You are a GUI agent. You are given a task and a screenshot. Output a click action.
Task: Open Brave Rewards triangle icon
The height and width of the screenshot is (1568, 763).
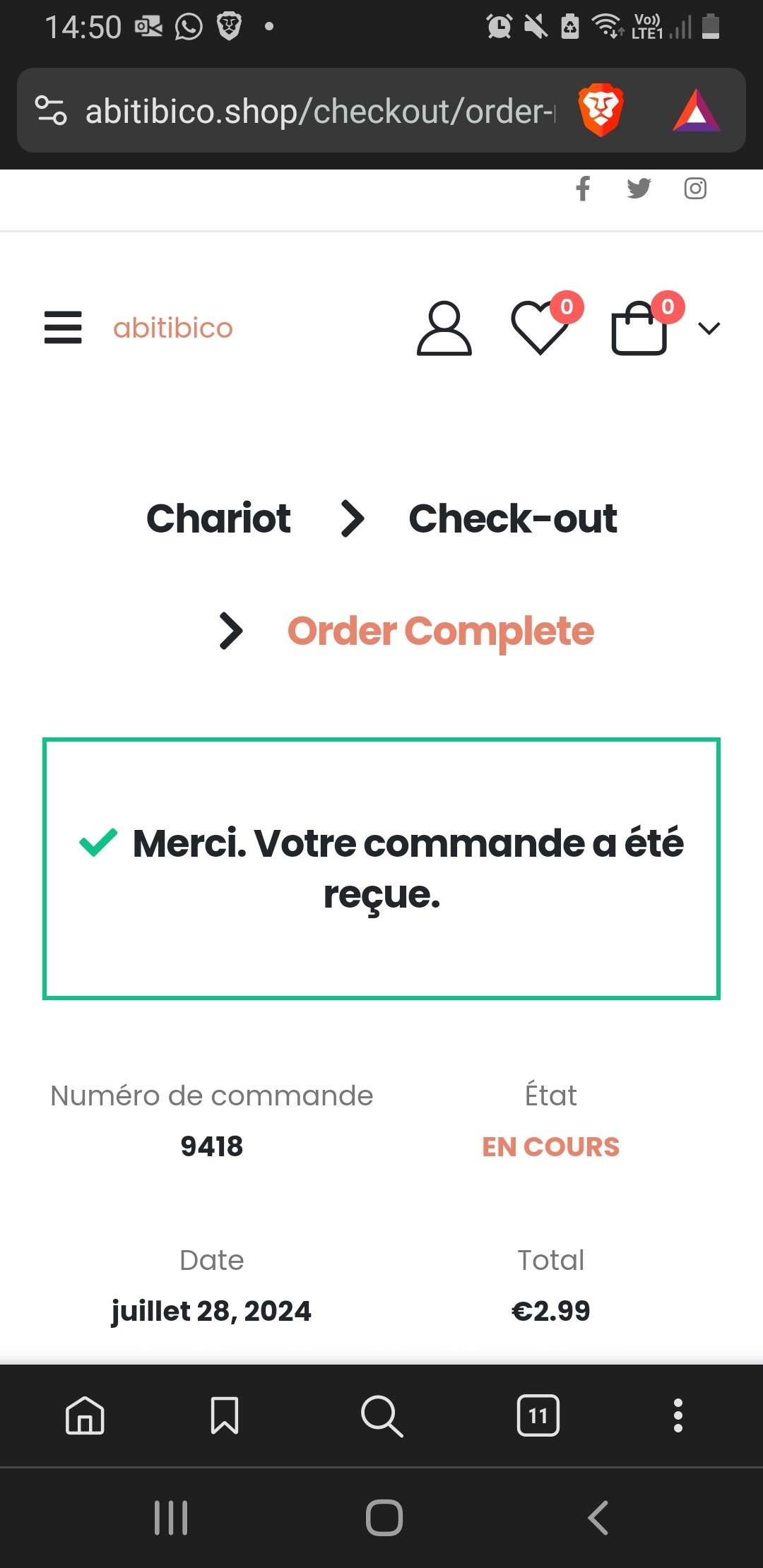pyautogui.click(x=696, y=111)
